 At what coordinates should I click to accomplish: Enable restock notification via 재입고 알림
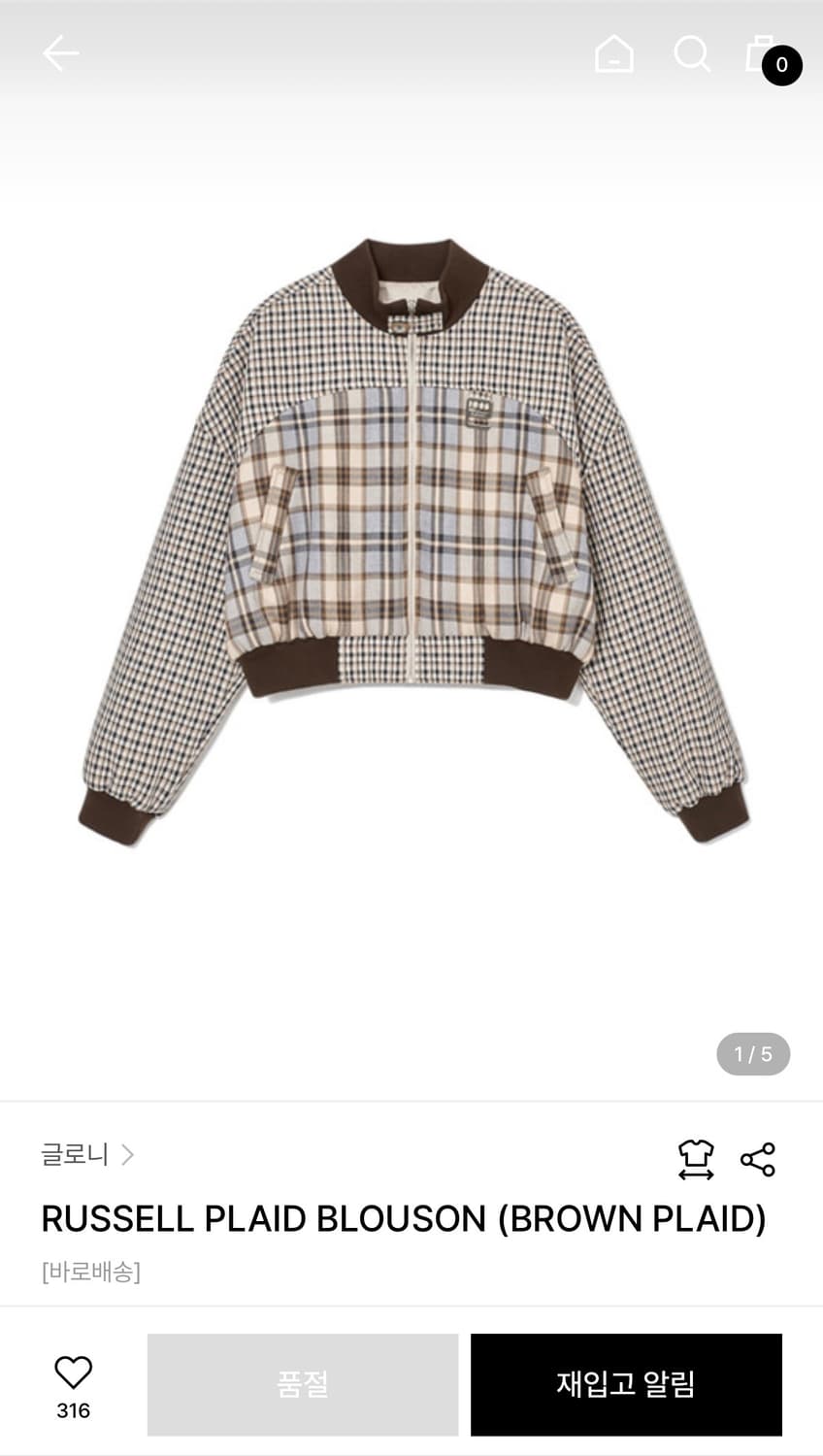626,1384
